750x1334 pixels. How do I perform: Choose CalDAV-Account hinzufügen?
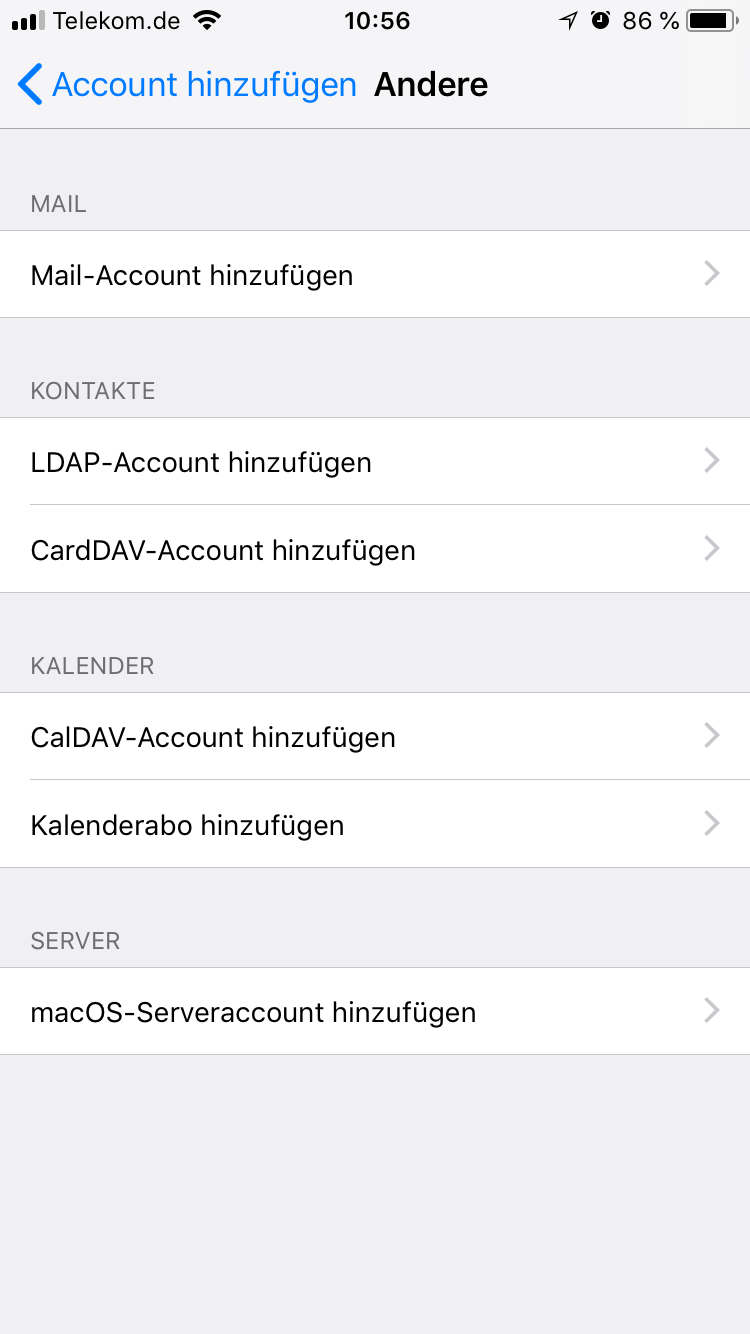(375, 737)
